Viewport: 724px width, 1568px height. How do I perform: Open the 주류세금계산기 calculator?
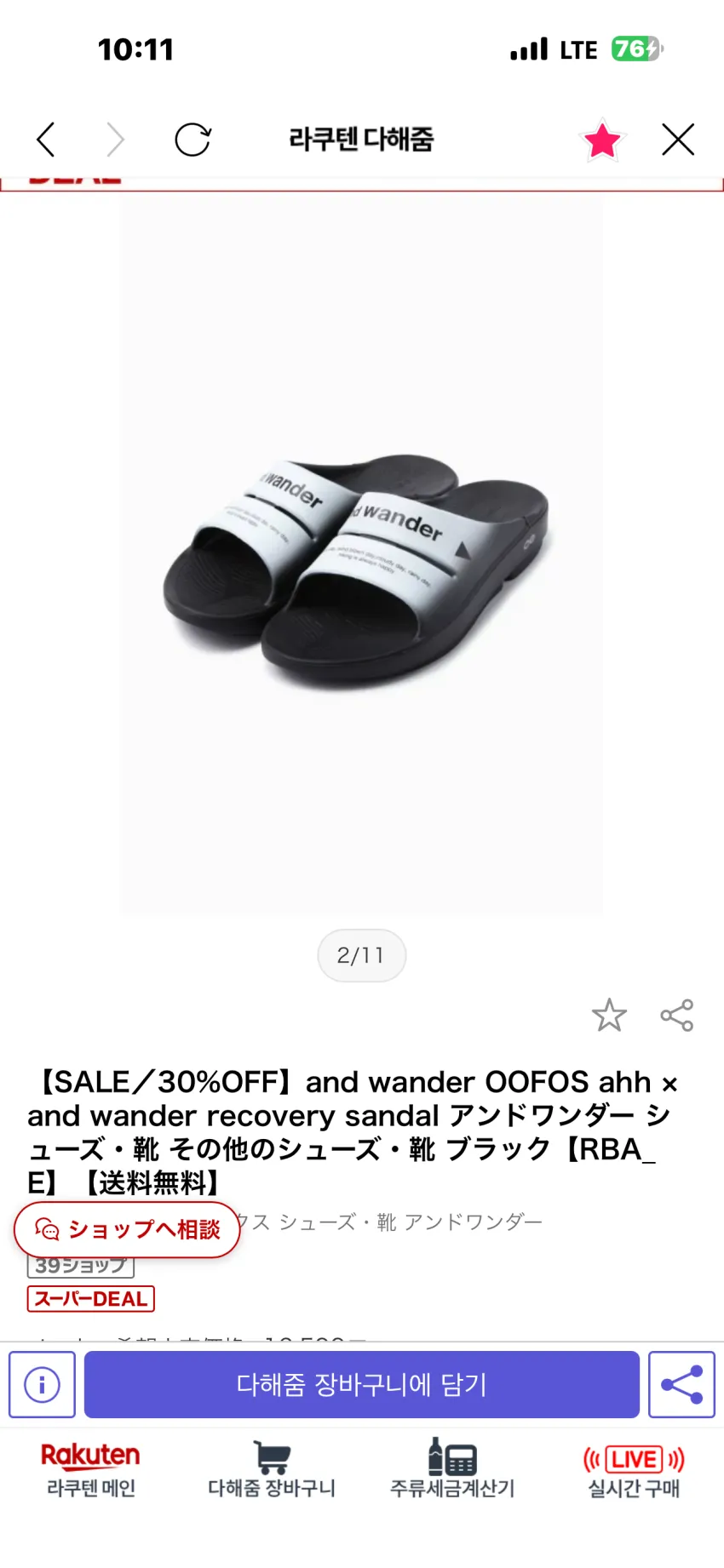pos(452,1470)
